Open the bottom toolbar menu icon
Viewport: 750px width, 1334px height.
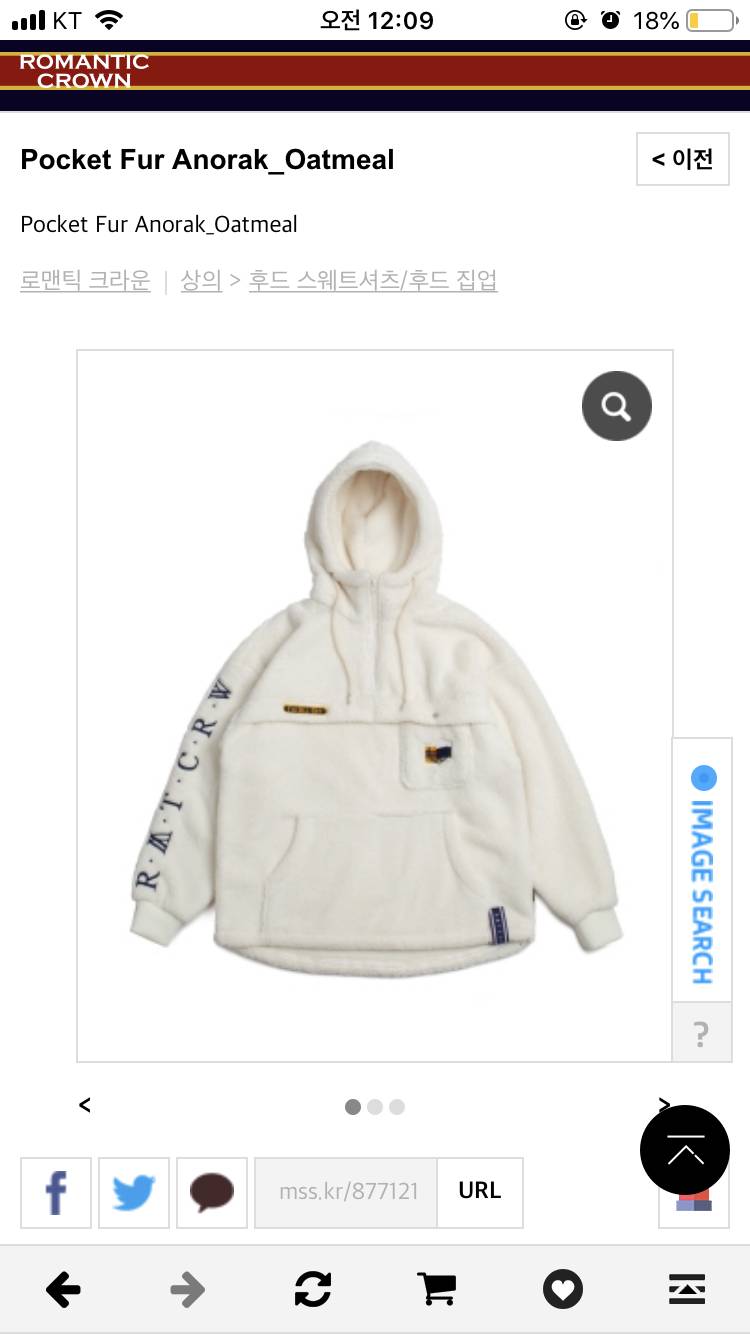[687, 1290]
